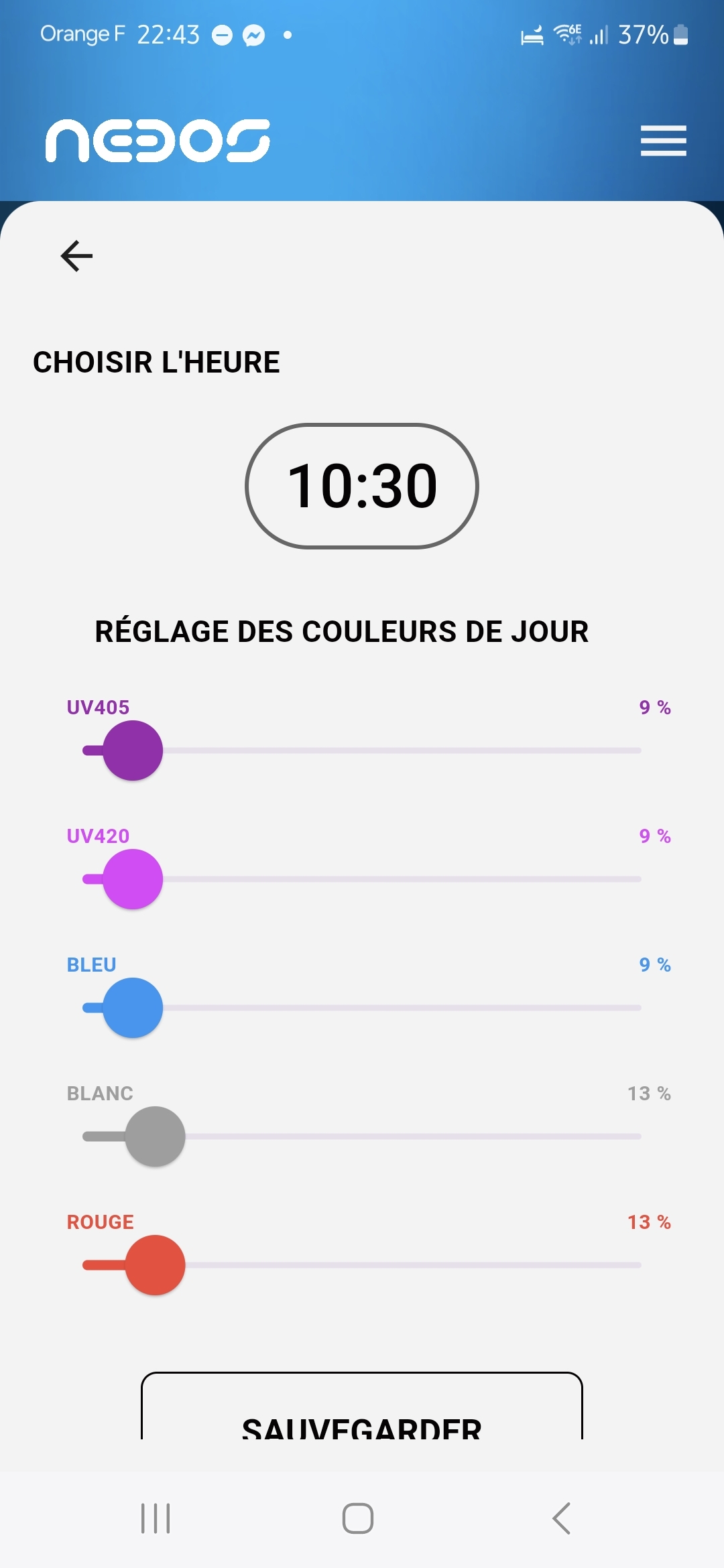
Task: Go to the system home screen
Action: (x=358, y=1518)
